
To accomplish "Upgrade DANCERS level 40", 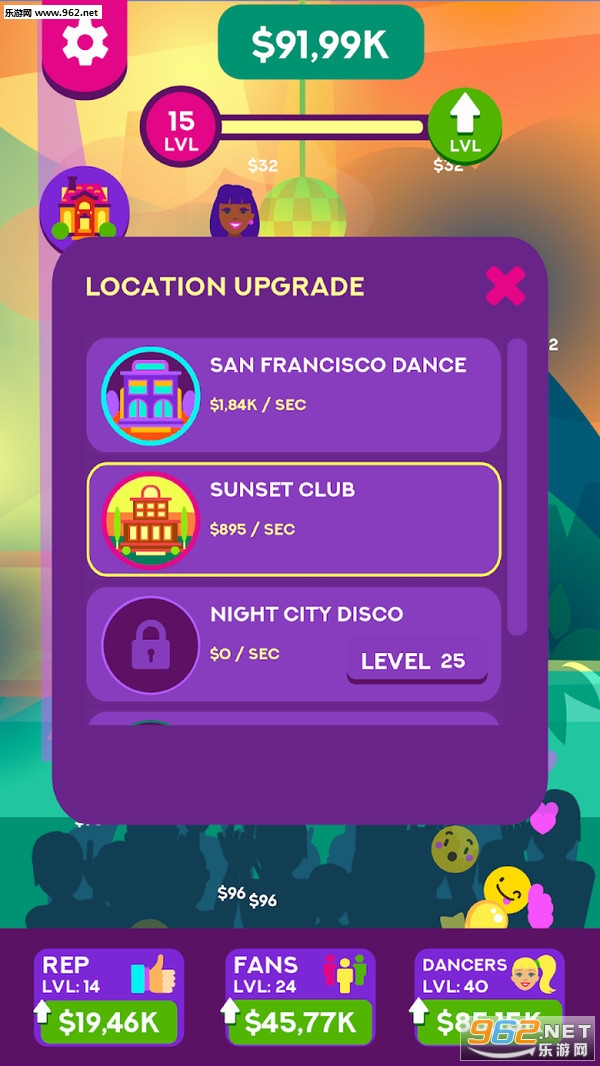I will 490,1020.
